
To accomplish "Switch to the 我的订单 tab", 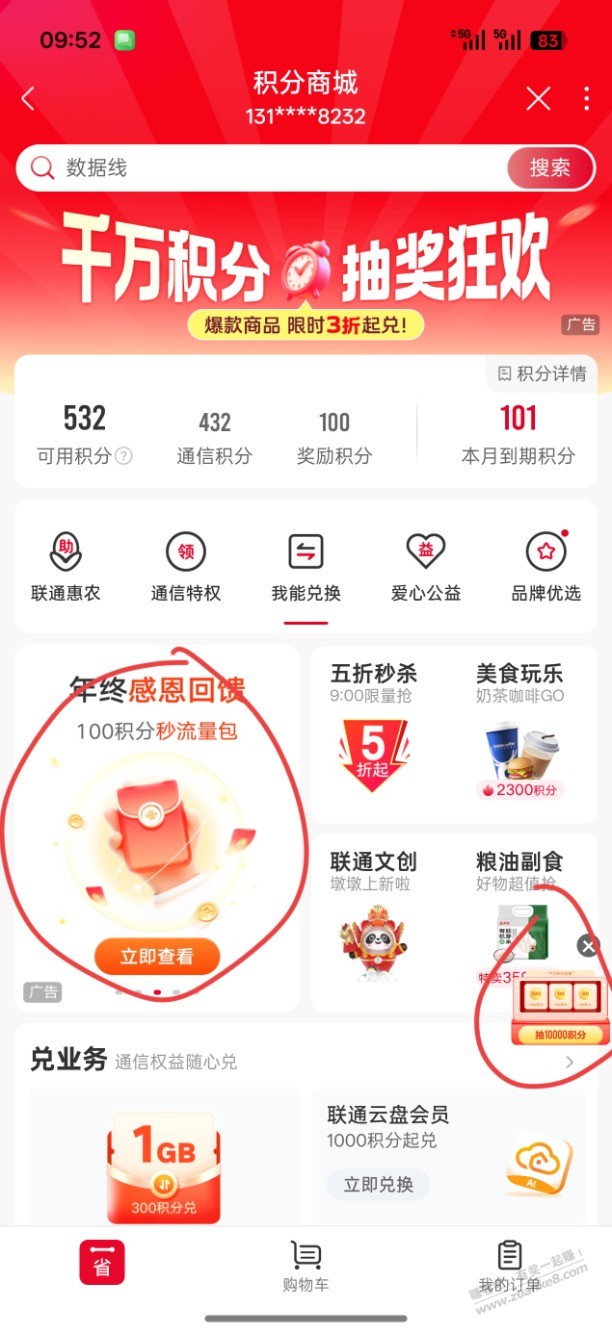I will coord(509,1265).
